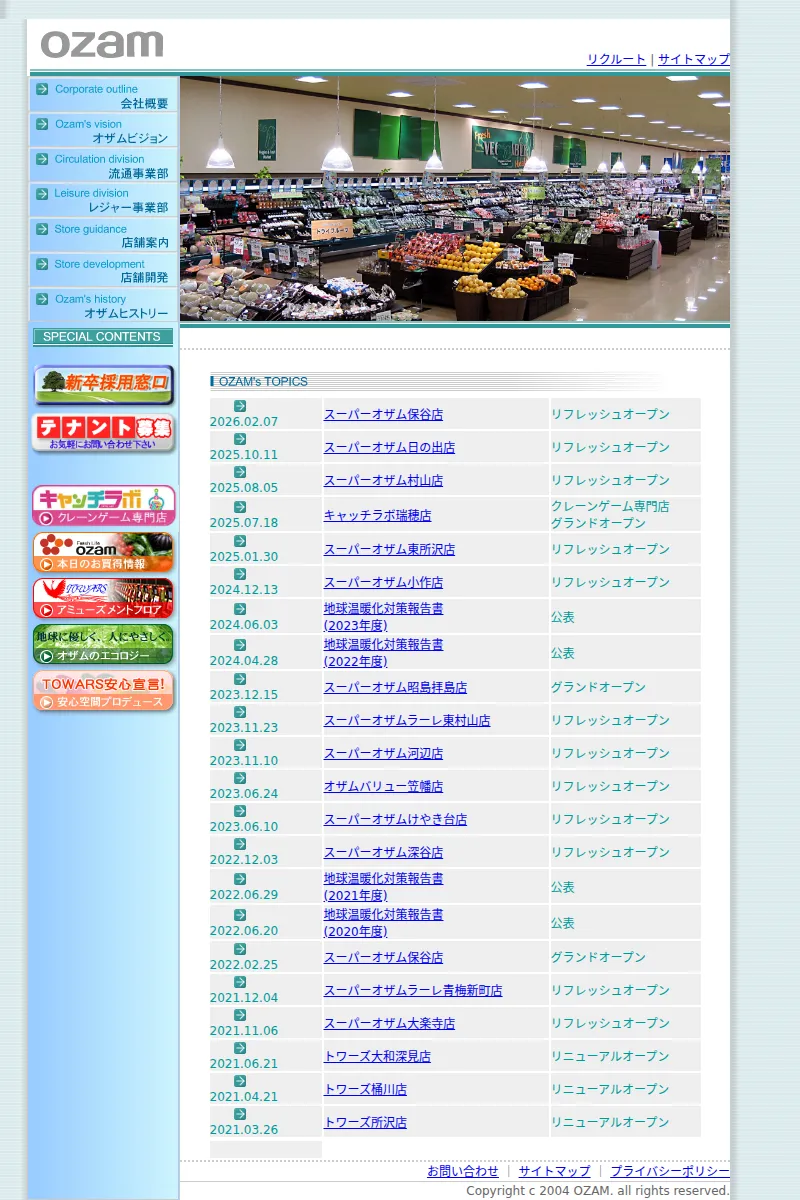The width and height of the screenshot is (800, 1200).
Task: Tap the 新卒採用窓口 banner
Action: pyautogui.click(x=104, y=385)
